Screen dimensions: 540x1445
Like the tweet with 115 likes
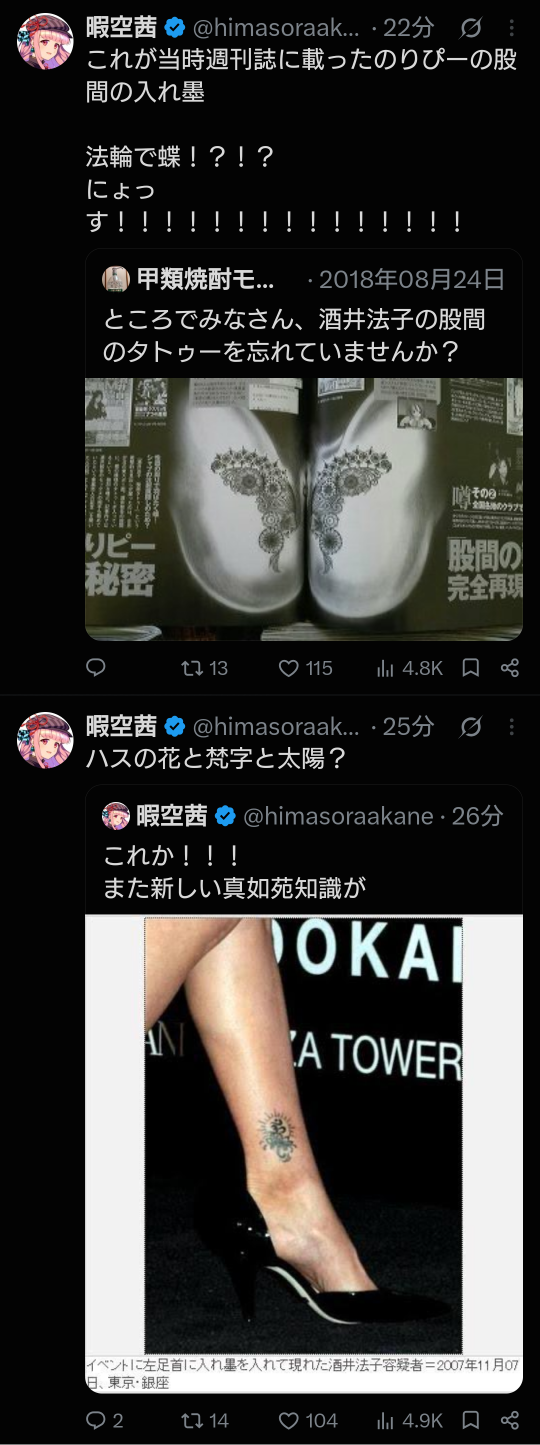coord(305,668)
